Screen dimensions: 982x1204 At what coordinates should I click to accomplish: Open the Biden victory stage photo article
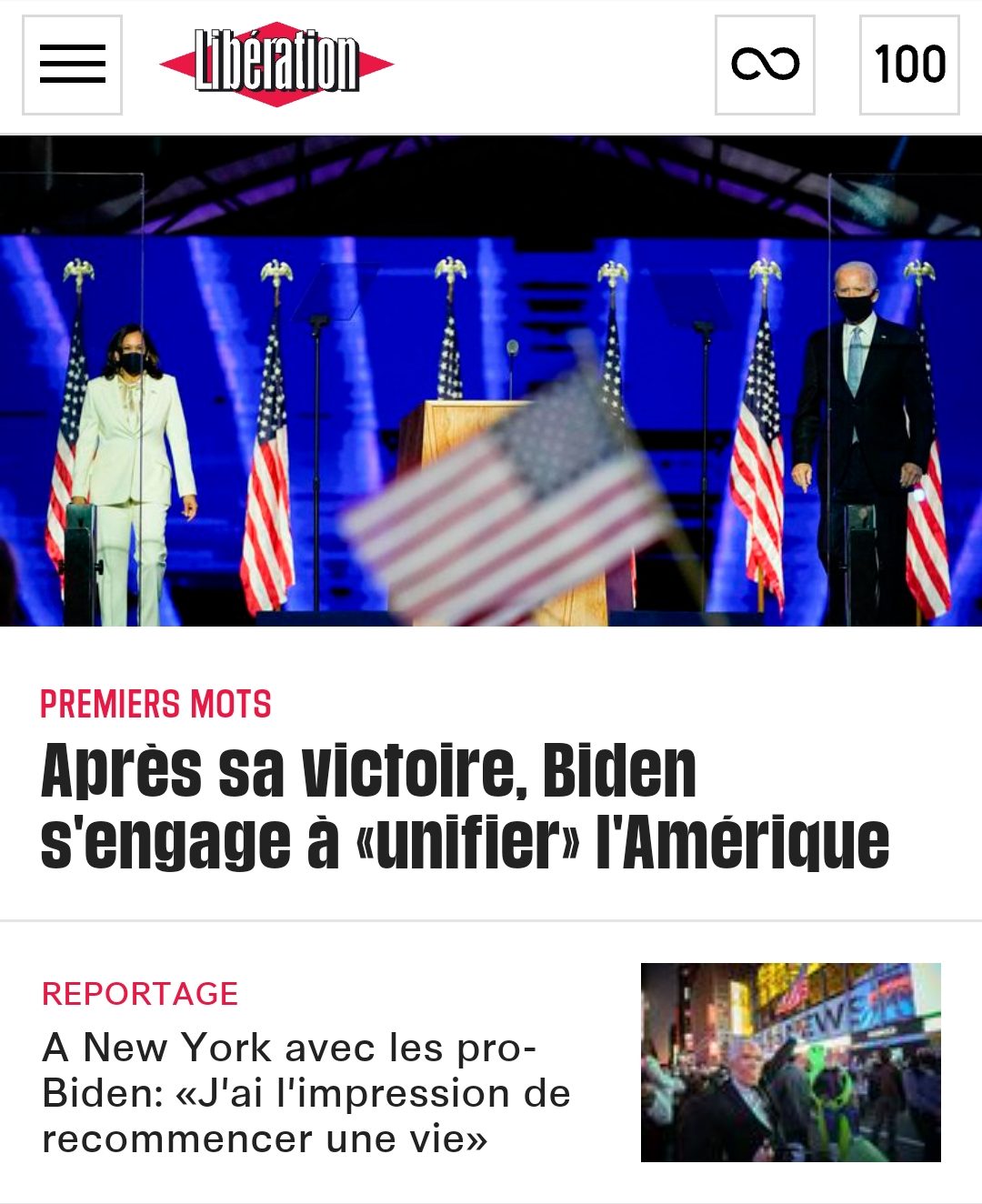tap(491, 380)
